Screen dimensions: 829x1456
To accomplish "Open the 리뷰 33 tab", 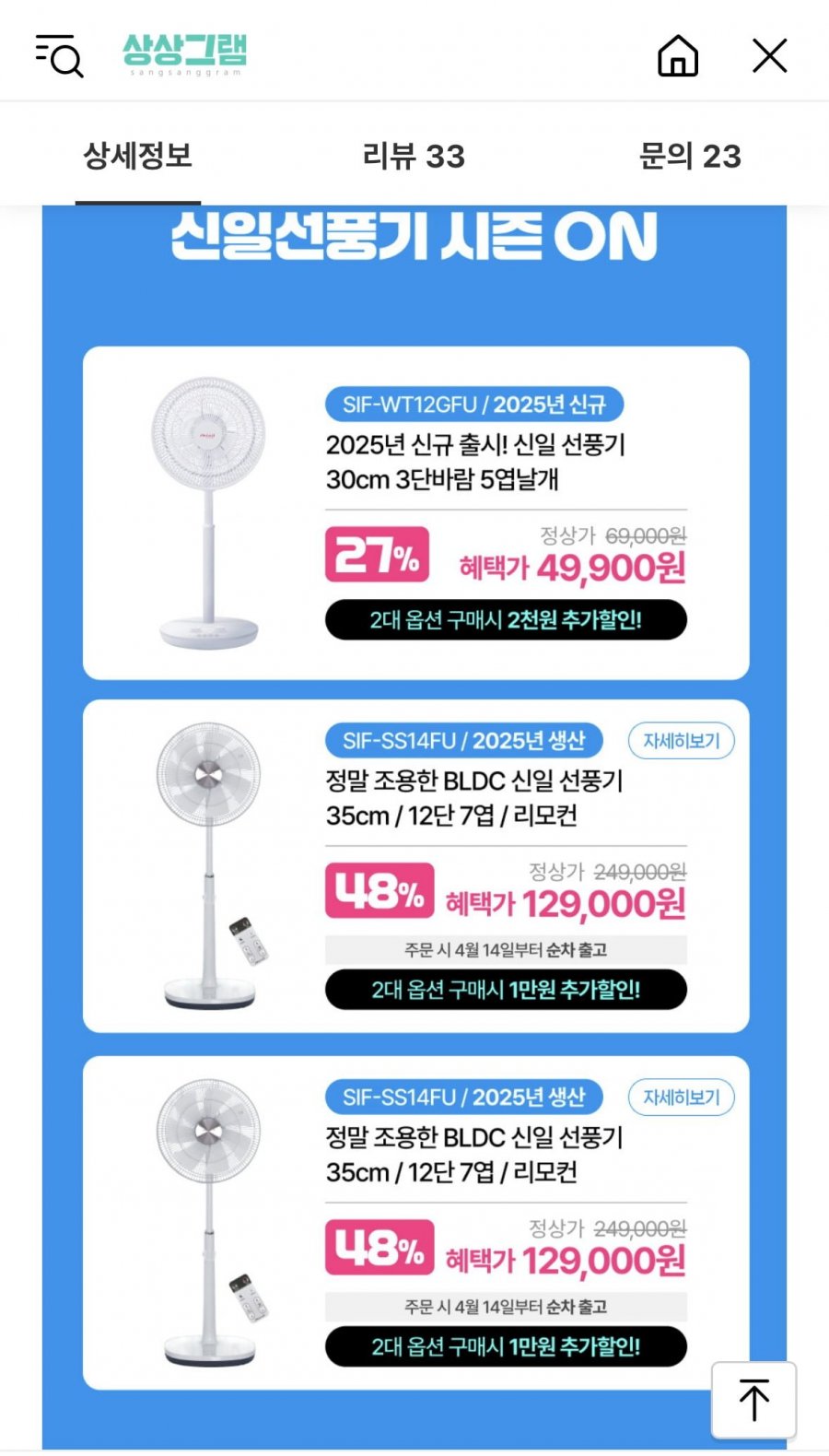I will (x=414, y=156).
